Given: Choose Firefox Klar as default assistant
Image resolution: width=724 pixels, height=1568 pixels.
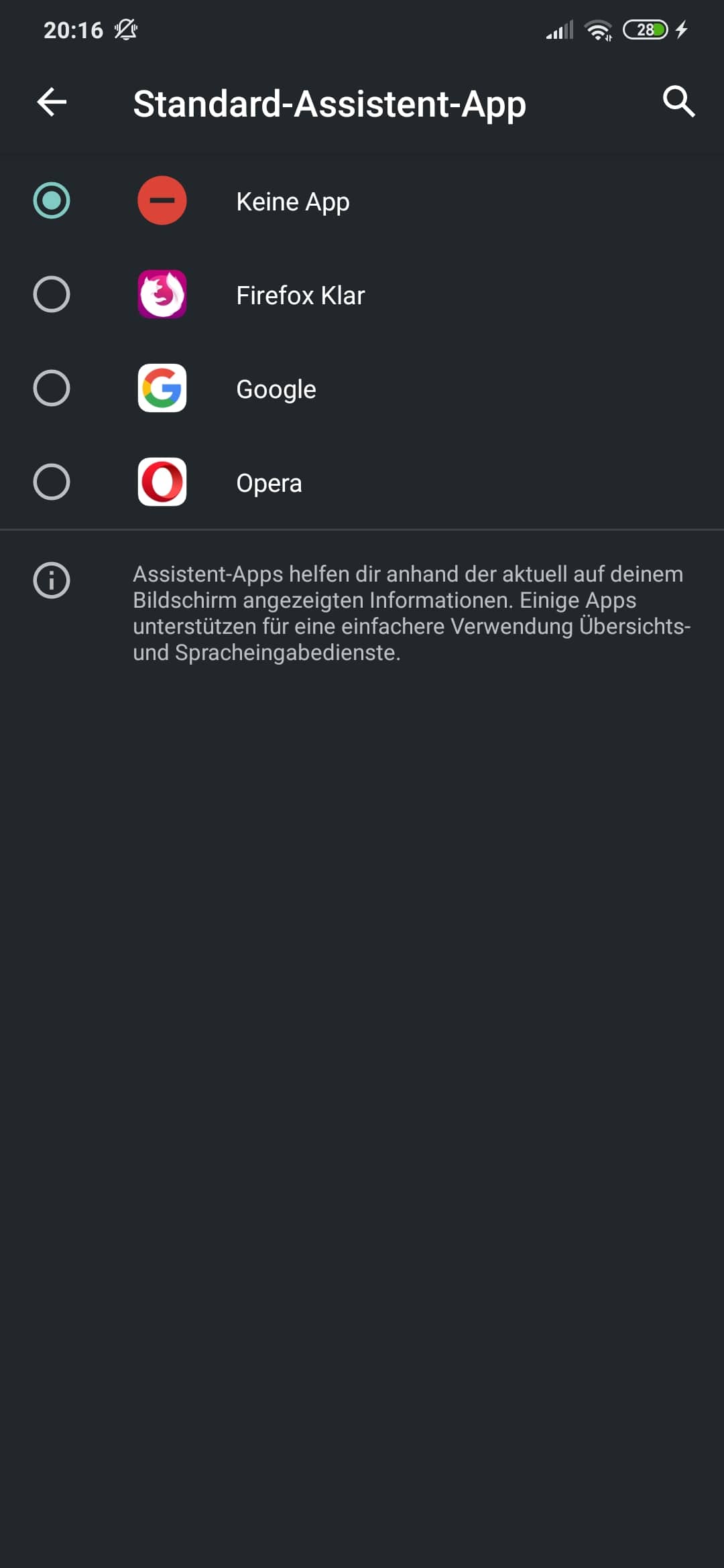Looking at the screenshot, I should coord(362,295).
